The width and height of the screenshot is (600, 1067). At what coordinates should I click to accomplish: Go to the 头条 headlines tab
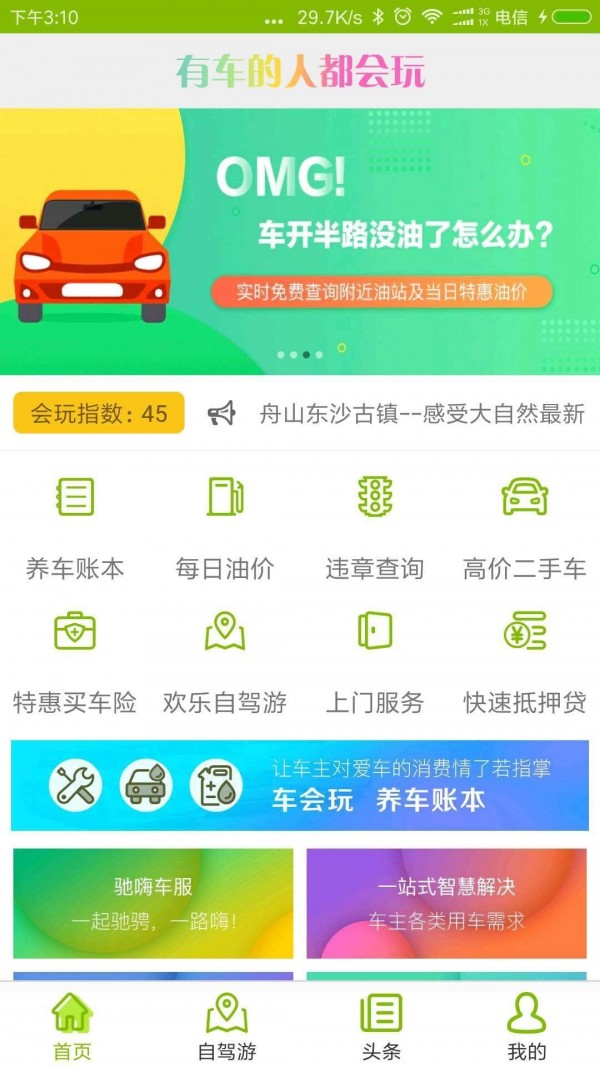381,1026
